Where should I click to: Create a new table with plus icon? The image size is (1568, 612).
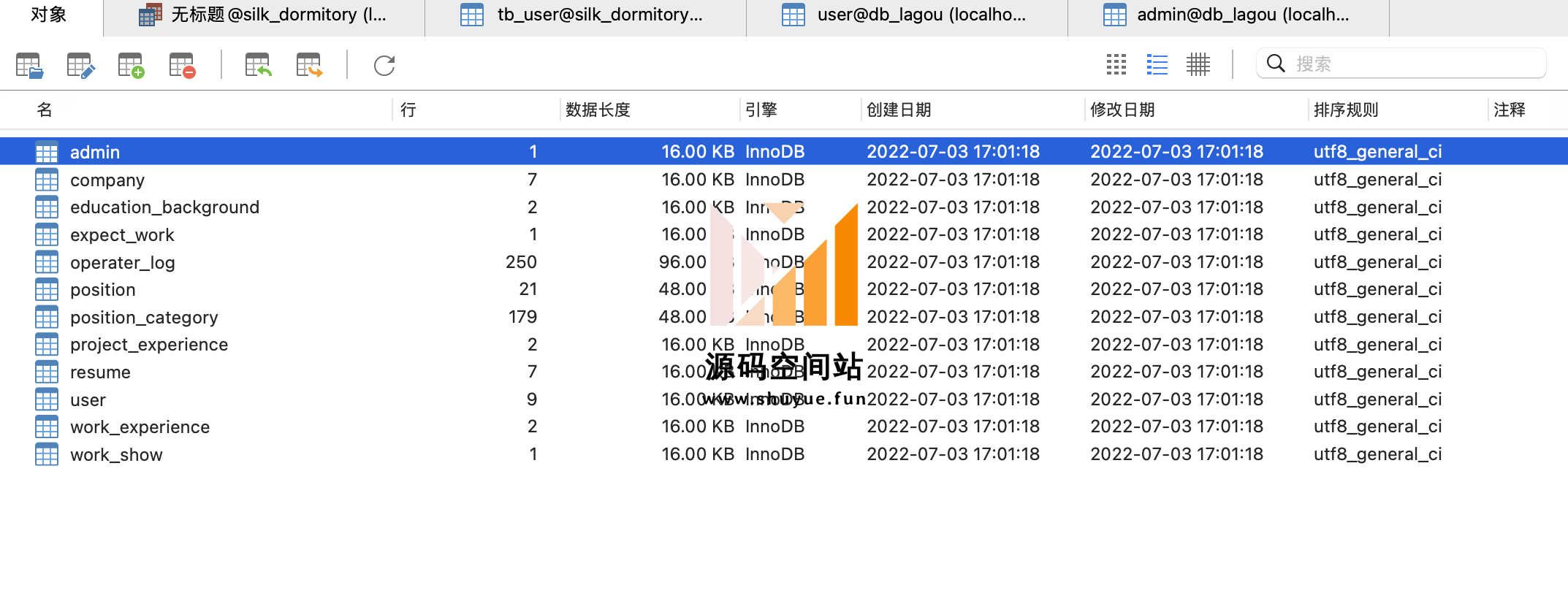131,66
